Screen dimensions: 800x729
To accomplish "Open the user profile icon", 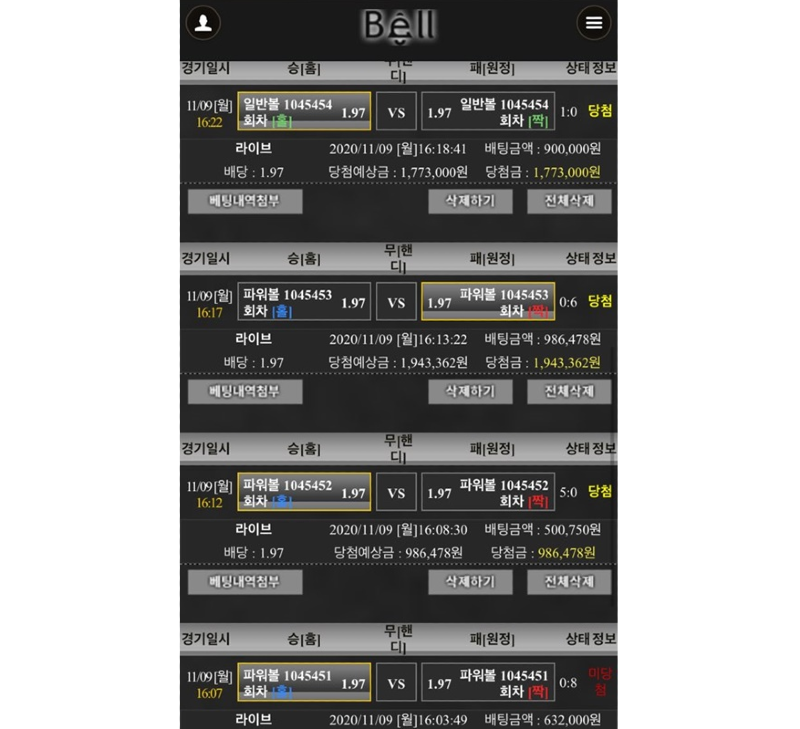I will pyautogui.click(x=203, y=22).
